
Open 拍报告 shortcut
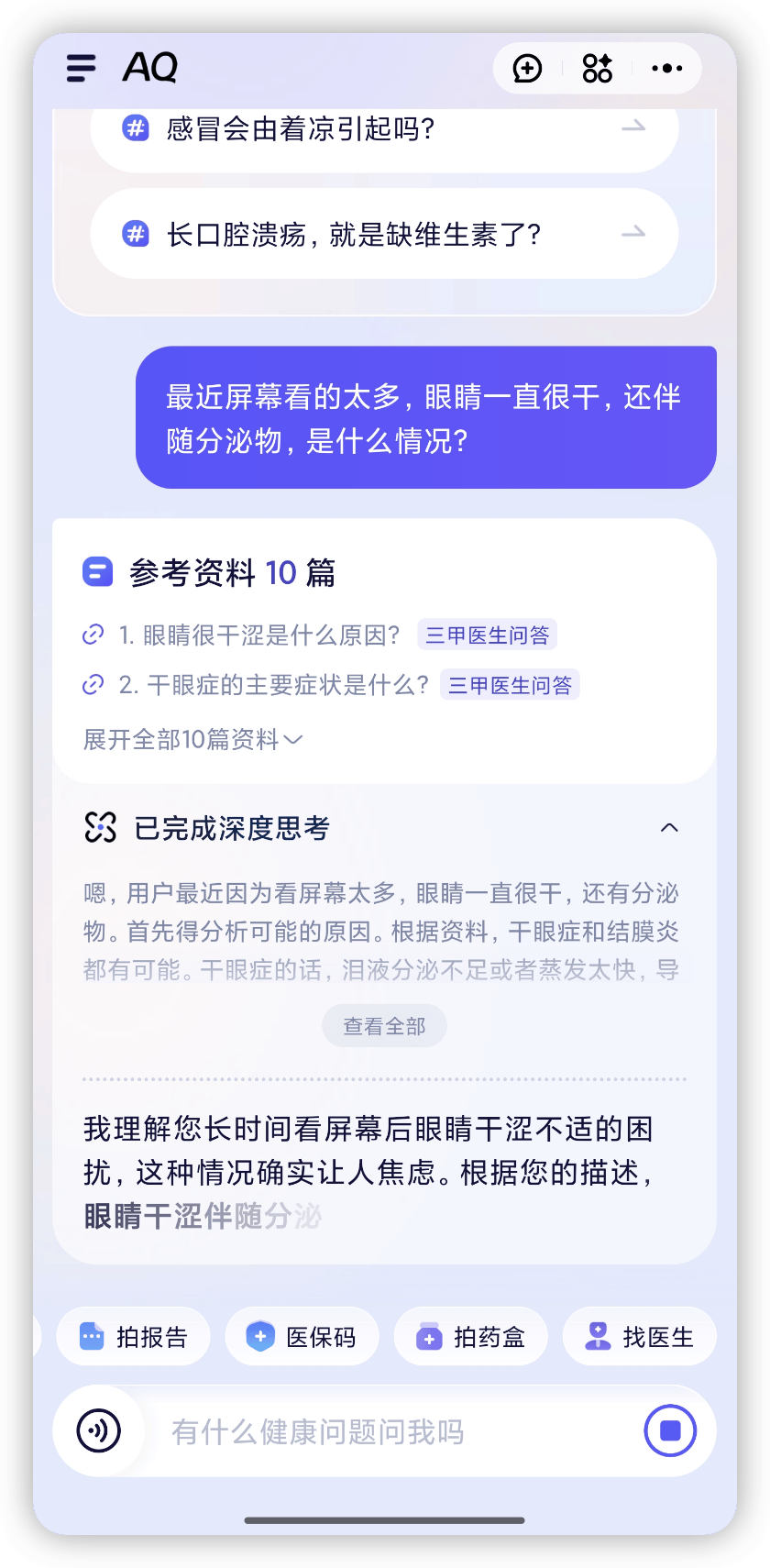pos(134,1337)
